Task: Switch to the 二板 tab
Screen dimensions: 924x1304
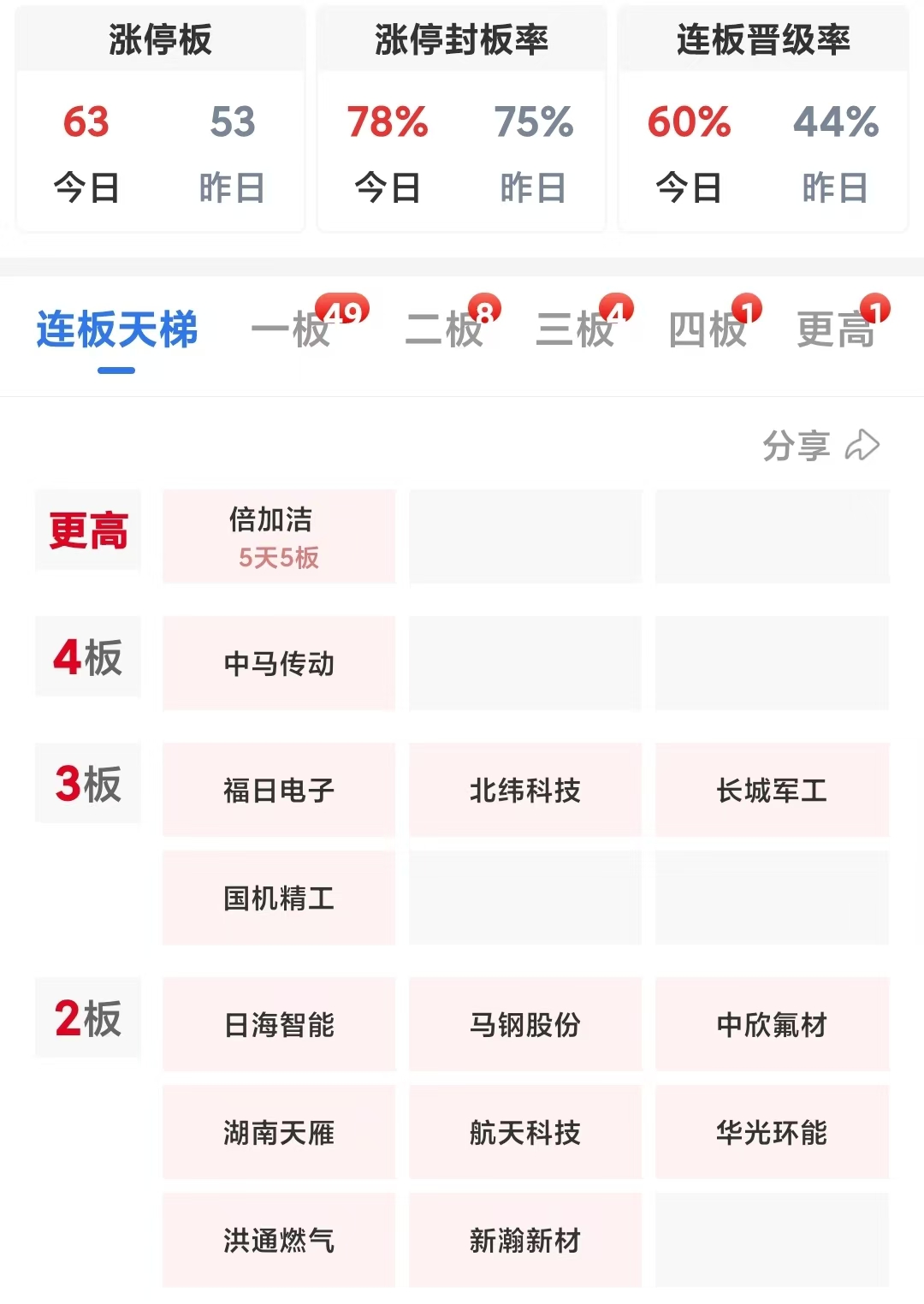Action: click(445, 330)
